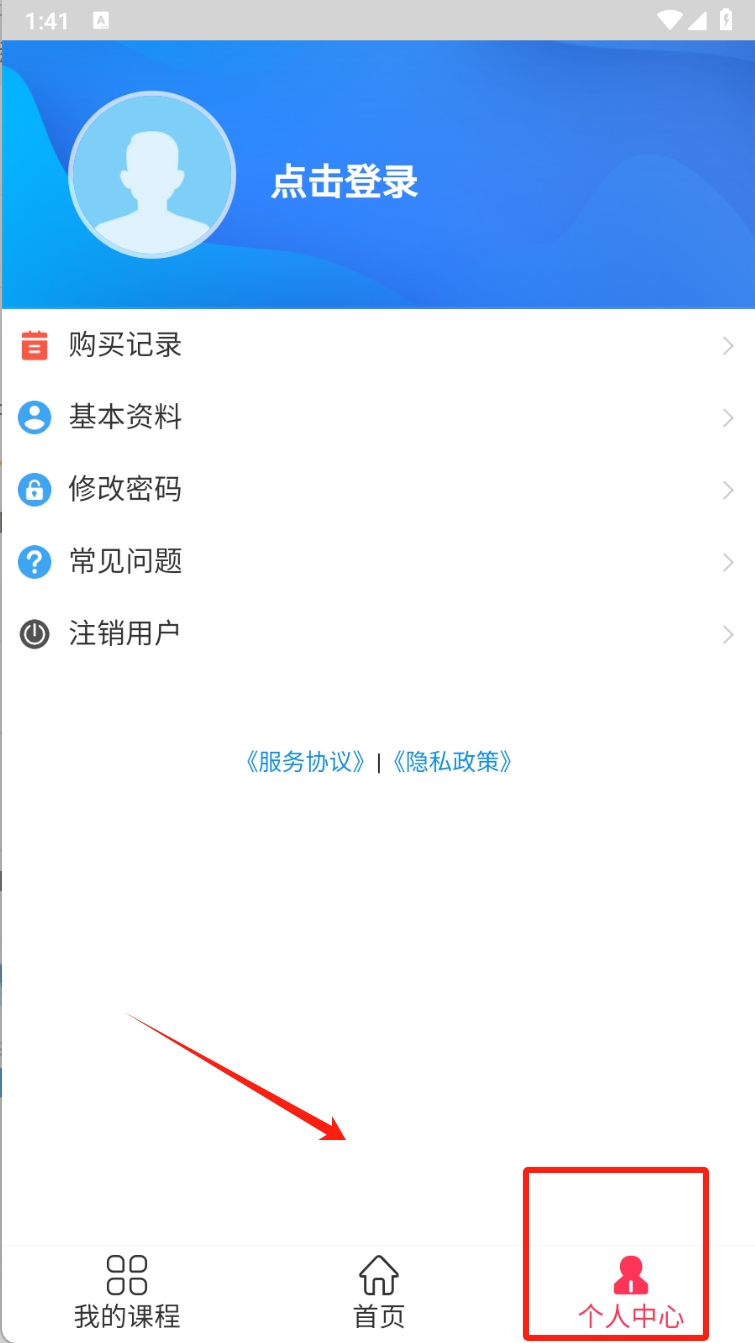Tap 点击登录 to sign in

point(344,183)
